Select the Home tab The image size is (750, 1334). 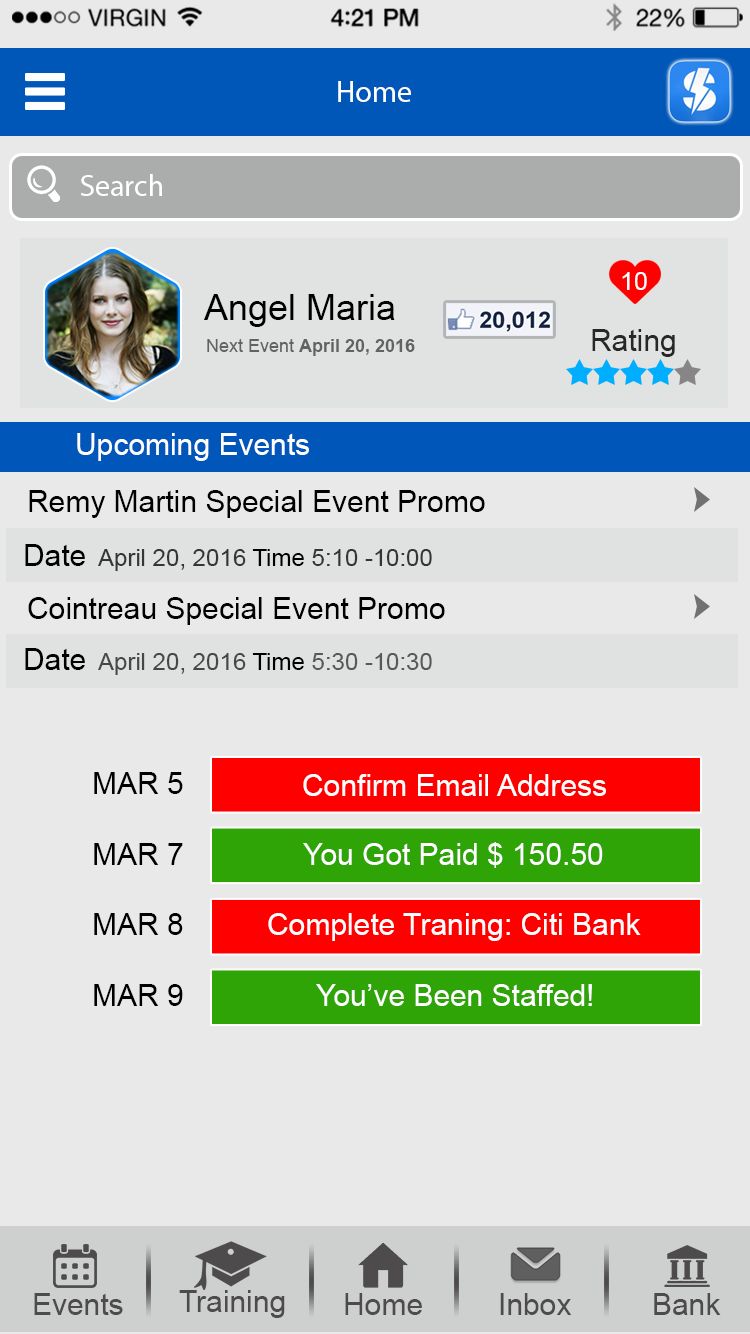[x=383, y=1281]
